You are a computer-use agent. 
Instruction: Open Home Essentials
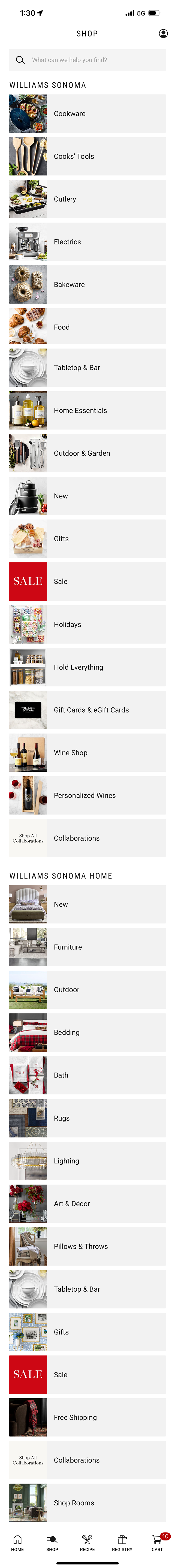click(x=87, y=410)
